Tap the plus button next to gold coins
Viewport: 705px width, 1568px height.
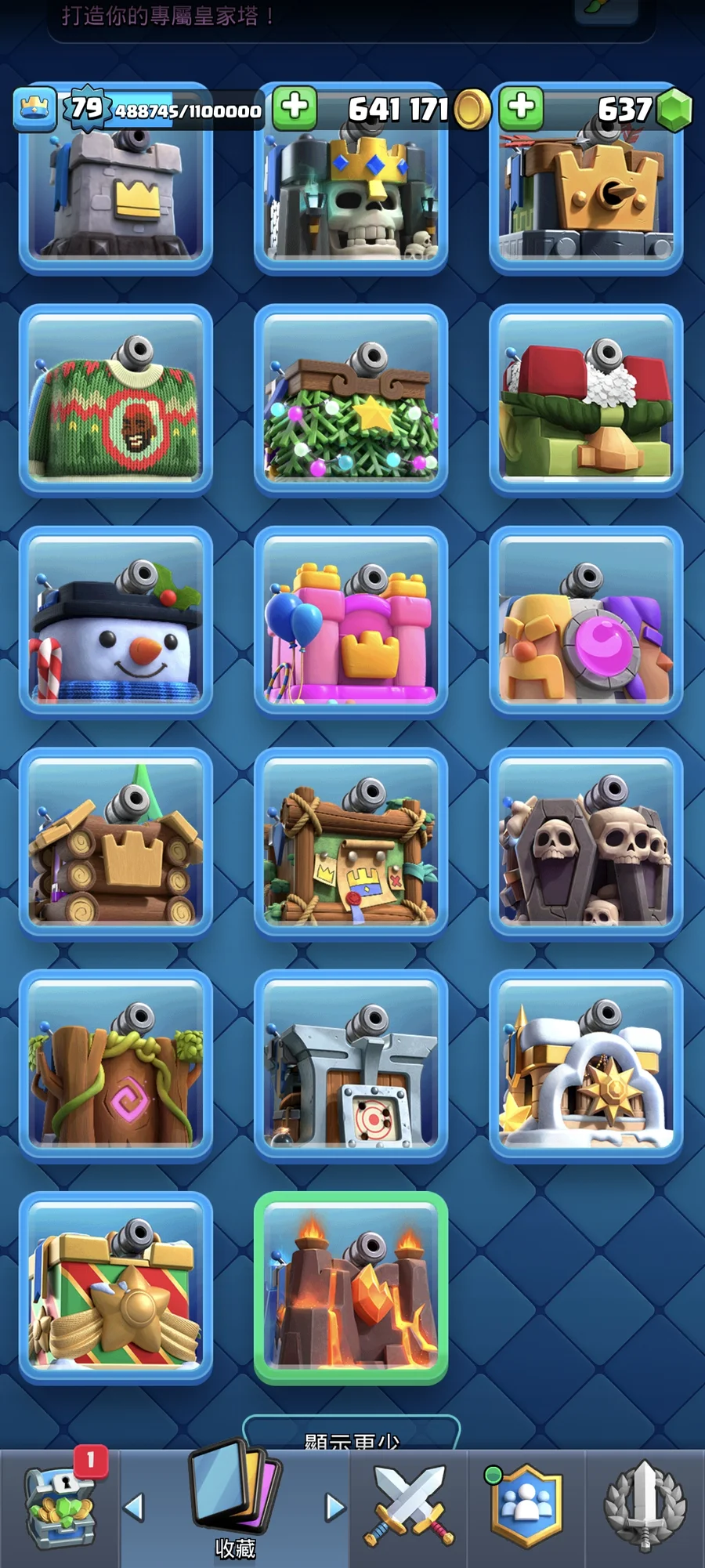coord(295,107)
